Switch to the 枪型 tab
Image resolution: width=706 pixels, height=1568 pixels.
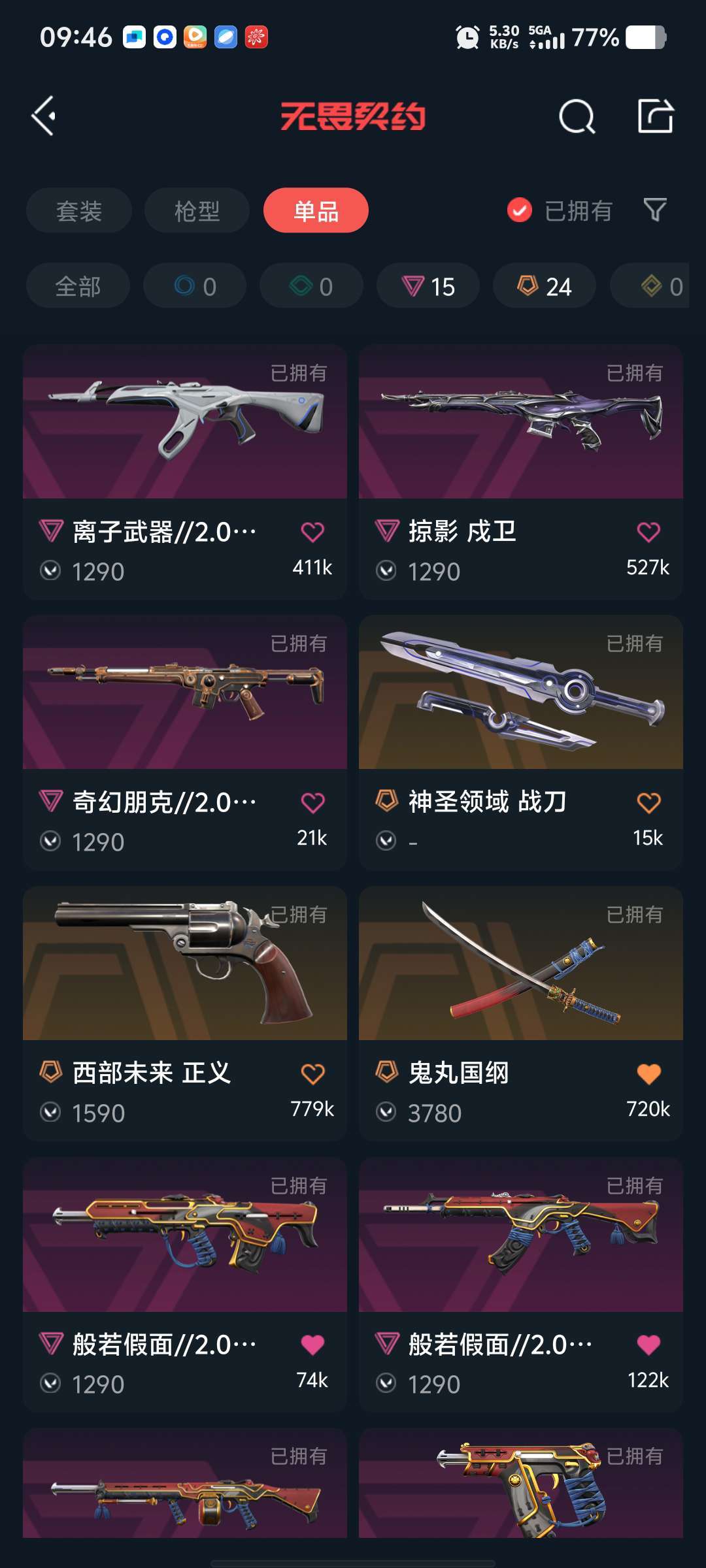click(x=197, y=210)
